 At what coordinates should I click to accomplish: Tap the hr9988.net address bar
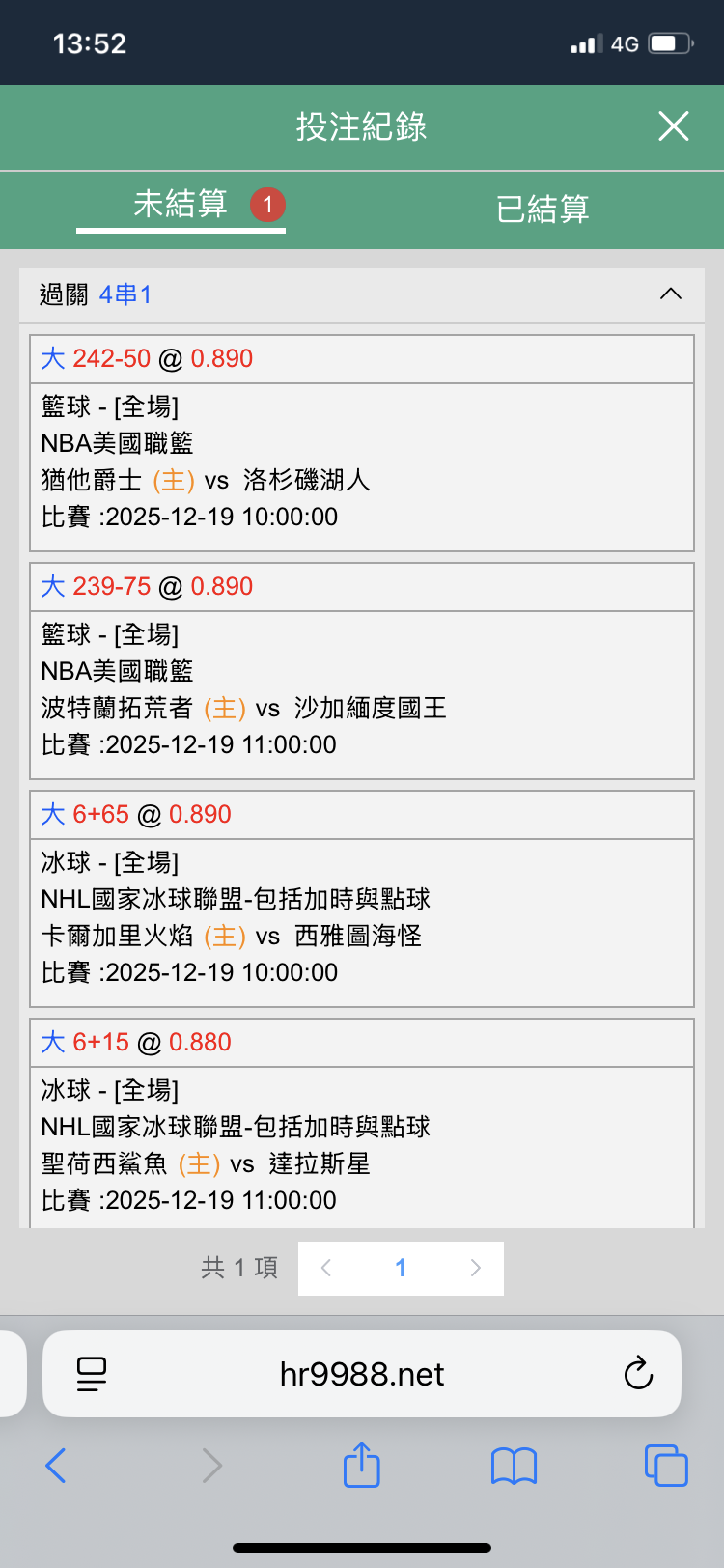click(x=362, y=1373)
